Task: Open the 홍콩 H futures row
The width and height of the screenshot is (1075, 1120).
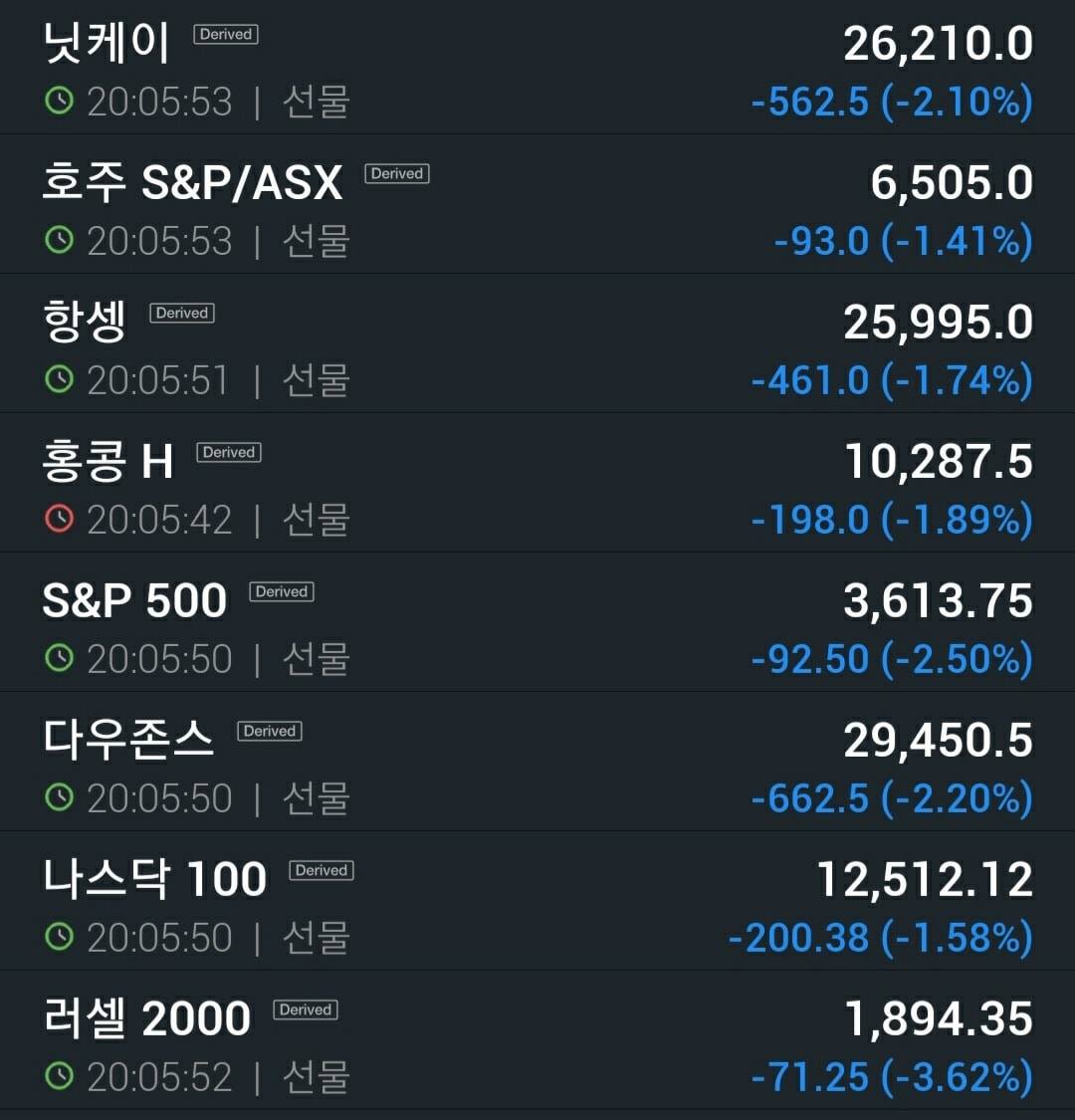Action: pos(537,483)
